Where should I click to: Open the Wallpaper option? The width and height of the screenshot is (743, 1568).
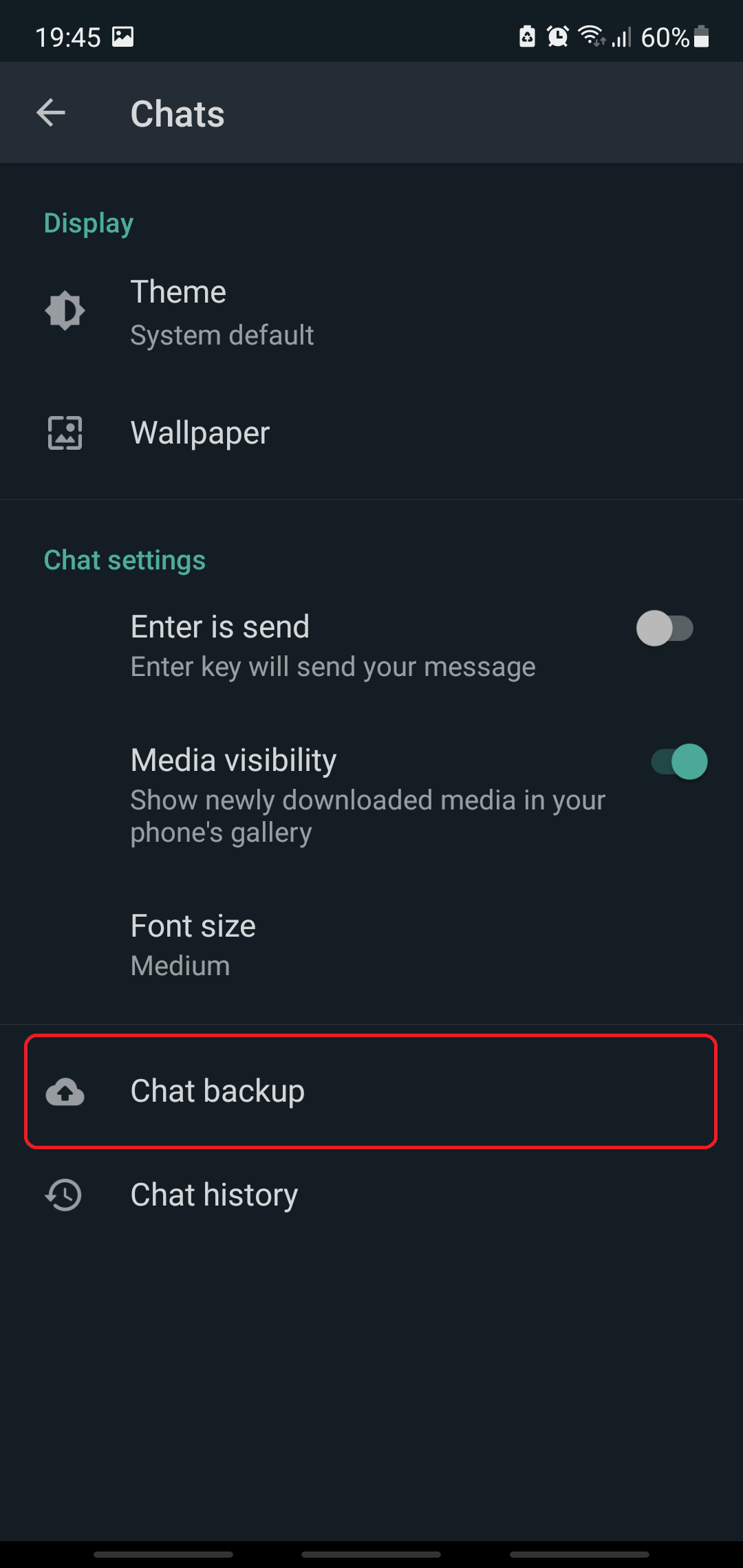click(200, 433)
